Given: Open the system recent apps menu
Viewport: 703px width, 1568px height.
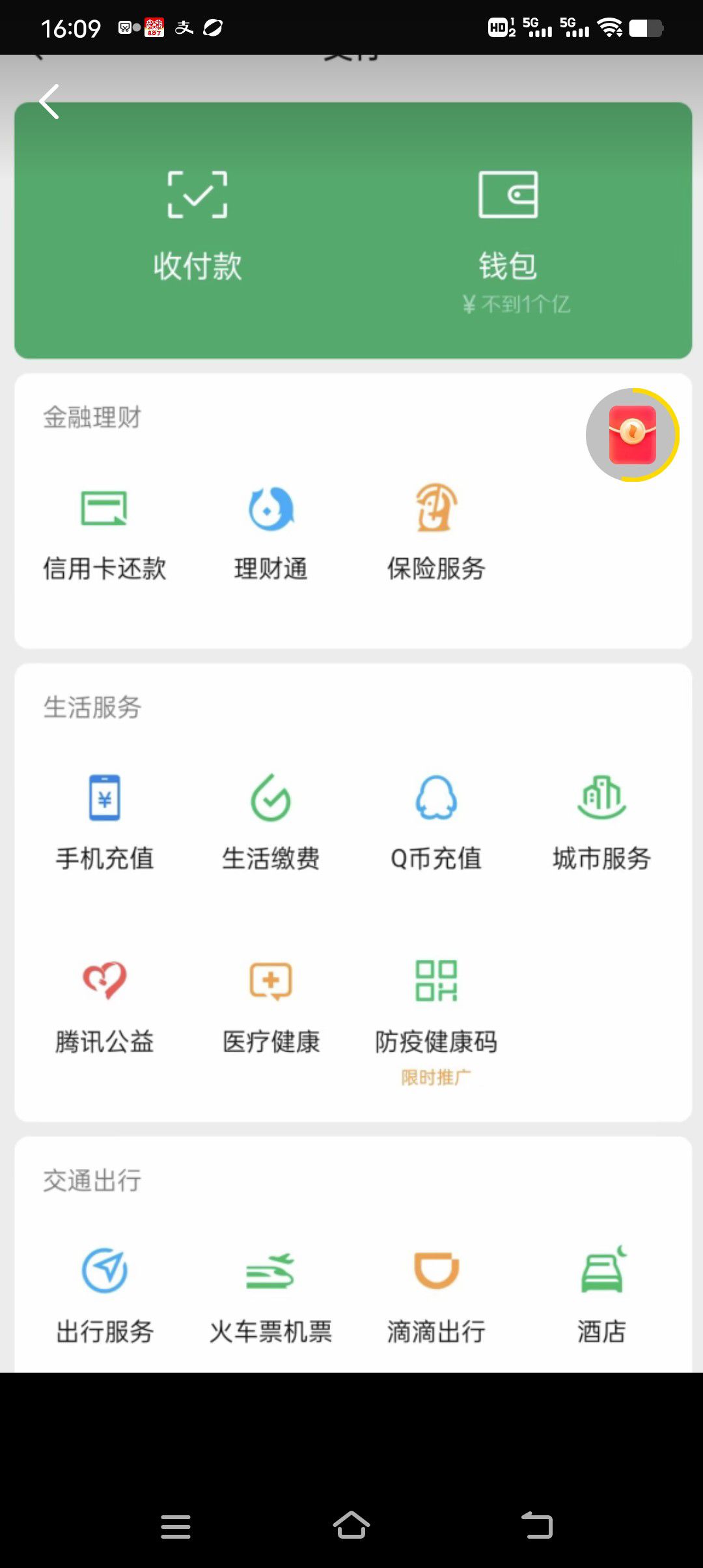Looking at the screenshot, I should [x=176, y=1526].
